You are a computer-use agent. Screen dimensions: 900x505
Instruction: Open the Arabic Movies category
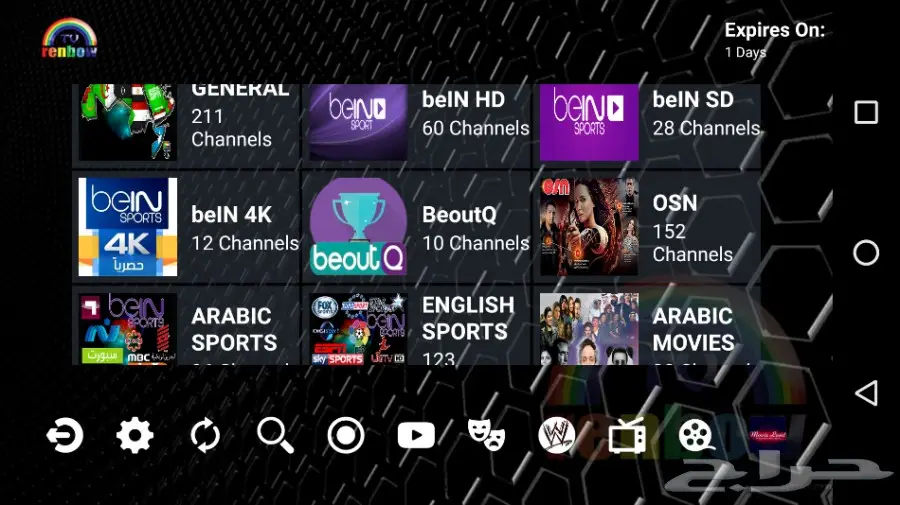[x=648, y=328]
